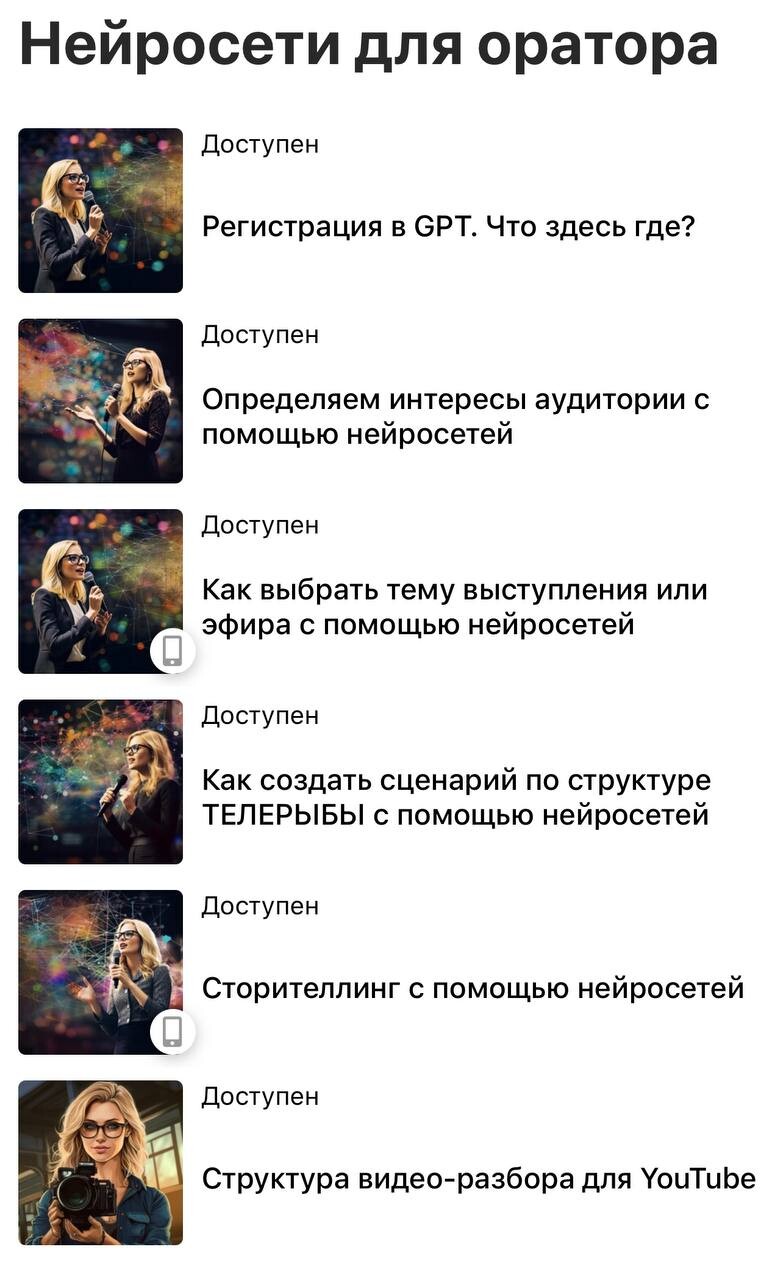The height and width of the screenshot is (1280, 783).
Task: Open lesson about сценарий по структуре ТЕЛЕРЫБЫ
Action: pyautogui.click(x=456, y=797)
